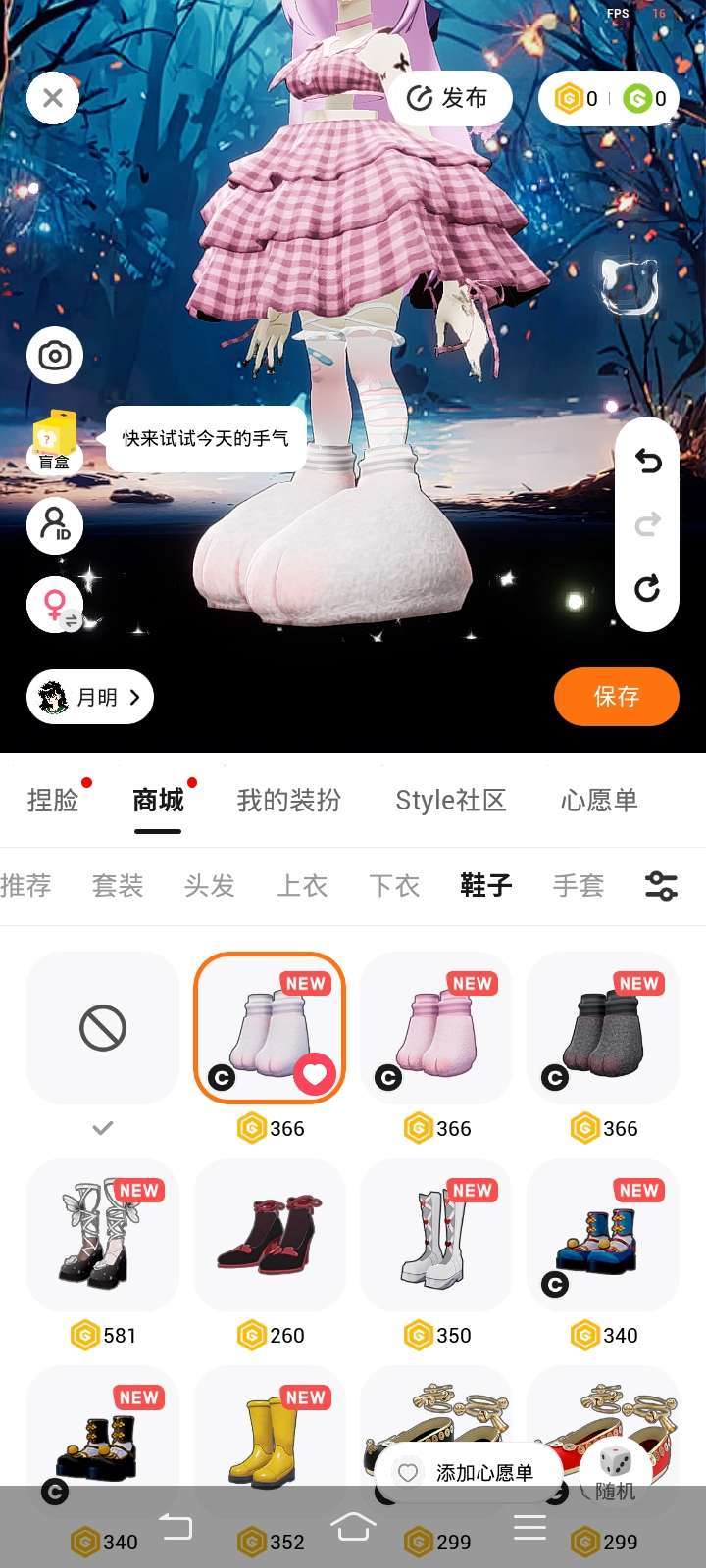This screenshot has height=1568, width=706.
Task: Open the 盲盒 blind box
Action: [x=55, y=441]
